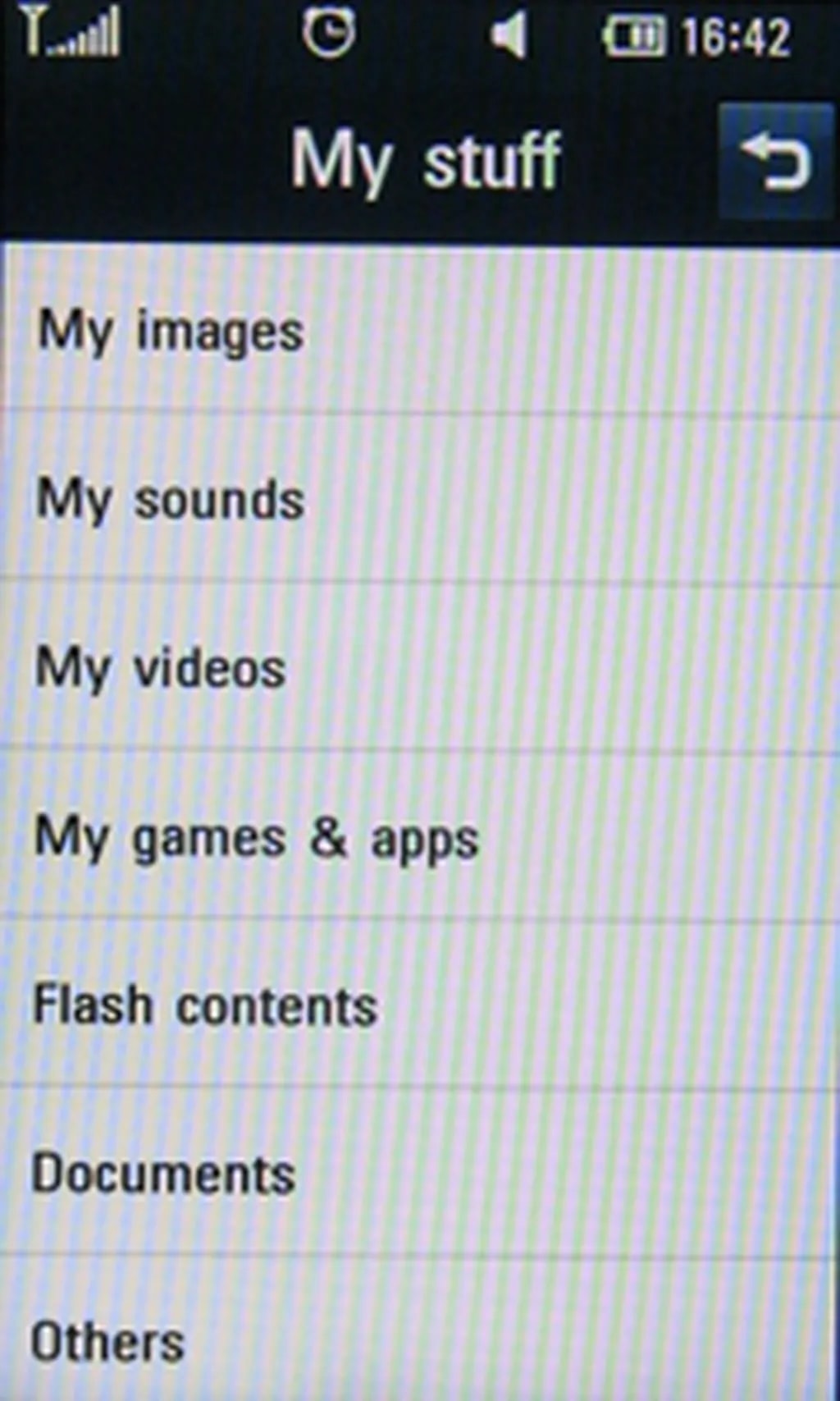Viewport: 840px width, 1401px height.
Task: Open My sounds folder
Action: [x=171, y=499]
